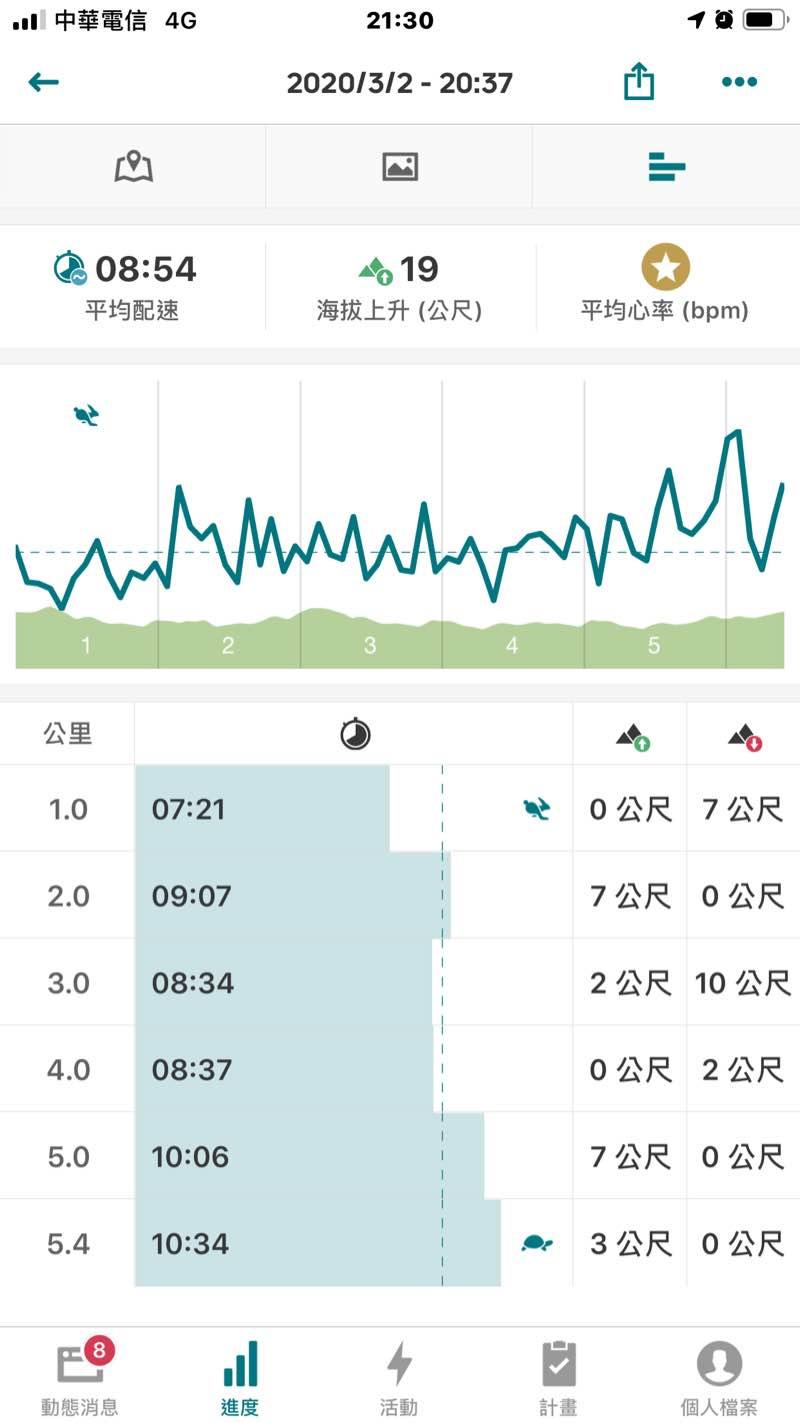Screen dimensions: 800x1423
Task: Open the 計畫 plan tab
Action: 558,1378
